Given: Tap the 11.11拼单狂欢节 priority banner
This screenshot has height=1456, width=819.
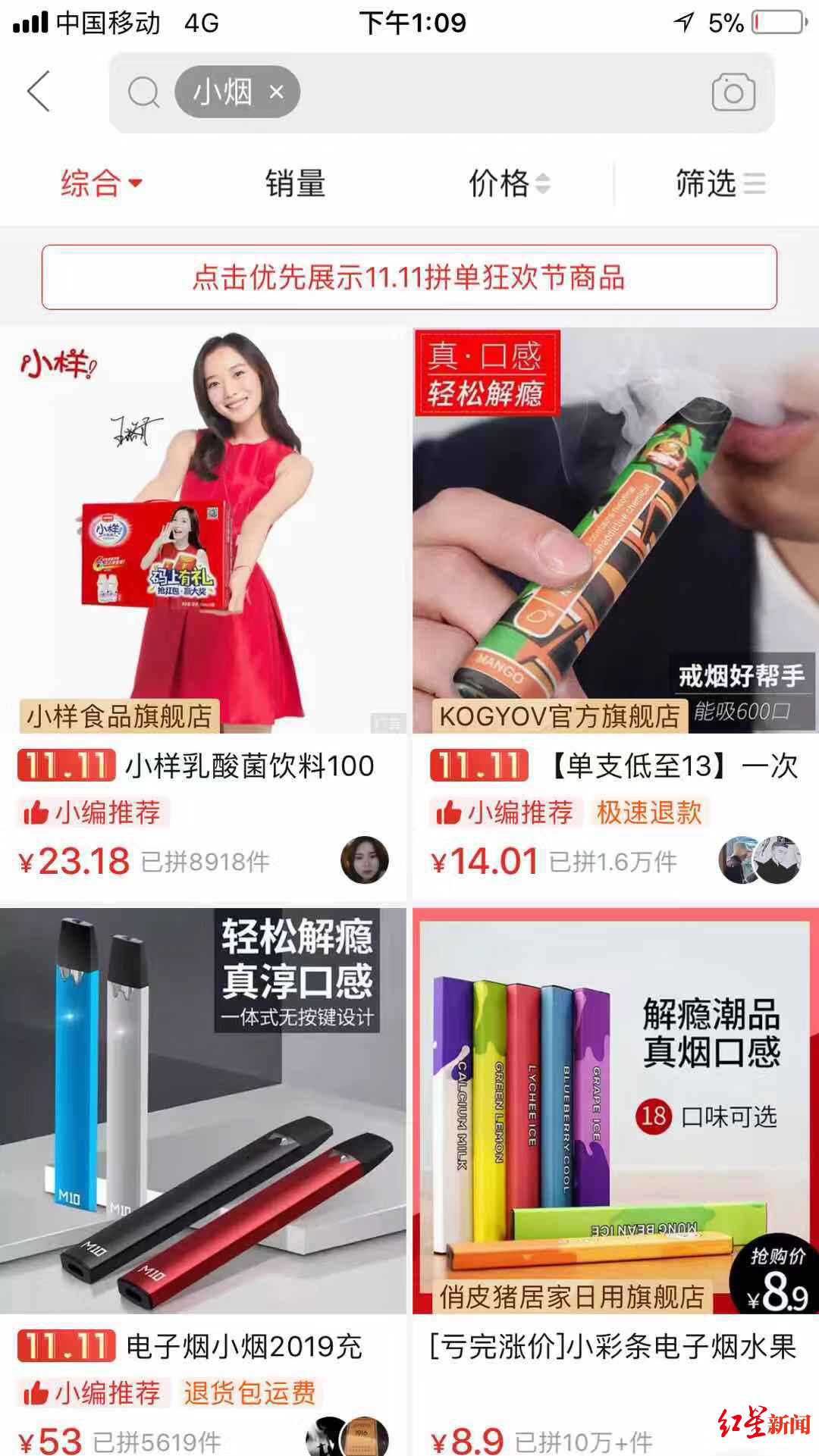Looking at the screenshot, I should [409, 277].
